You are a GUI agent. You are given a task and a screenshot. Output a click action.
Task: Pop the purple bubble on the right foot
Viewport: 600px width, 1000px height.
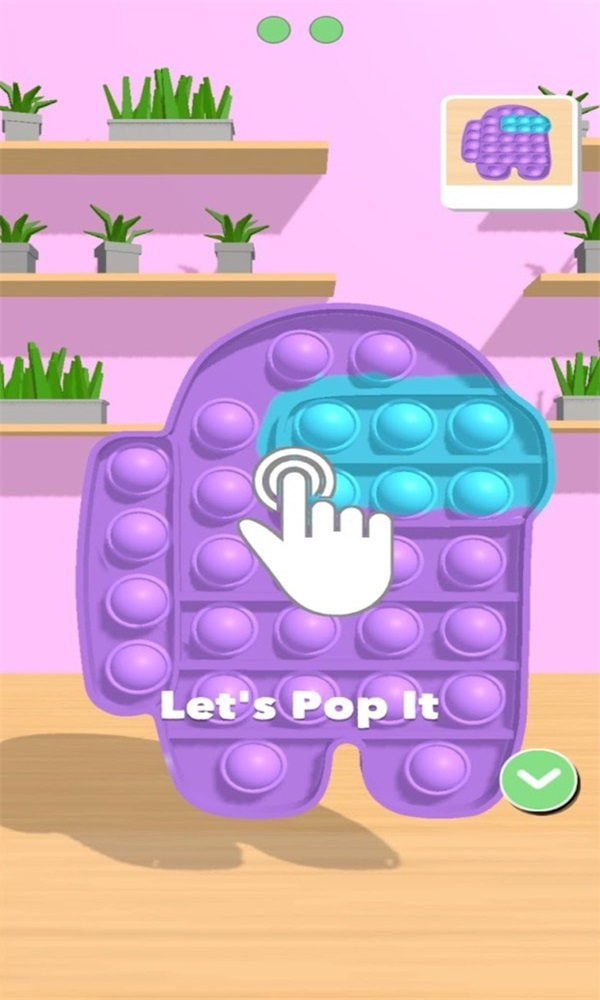click(x=439, y=767)
